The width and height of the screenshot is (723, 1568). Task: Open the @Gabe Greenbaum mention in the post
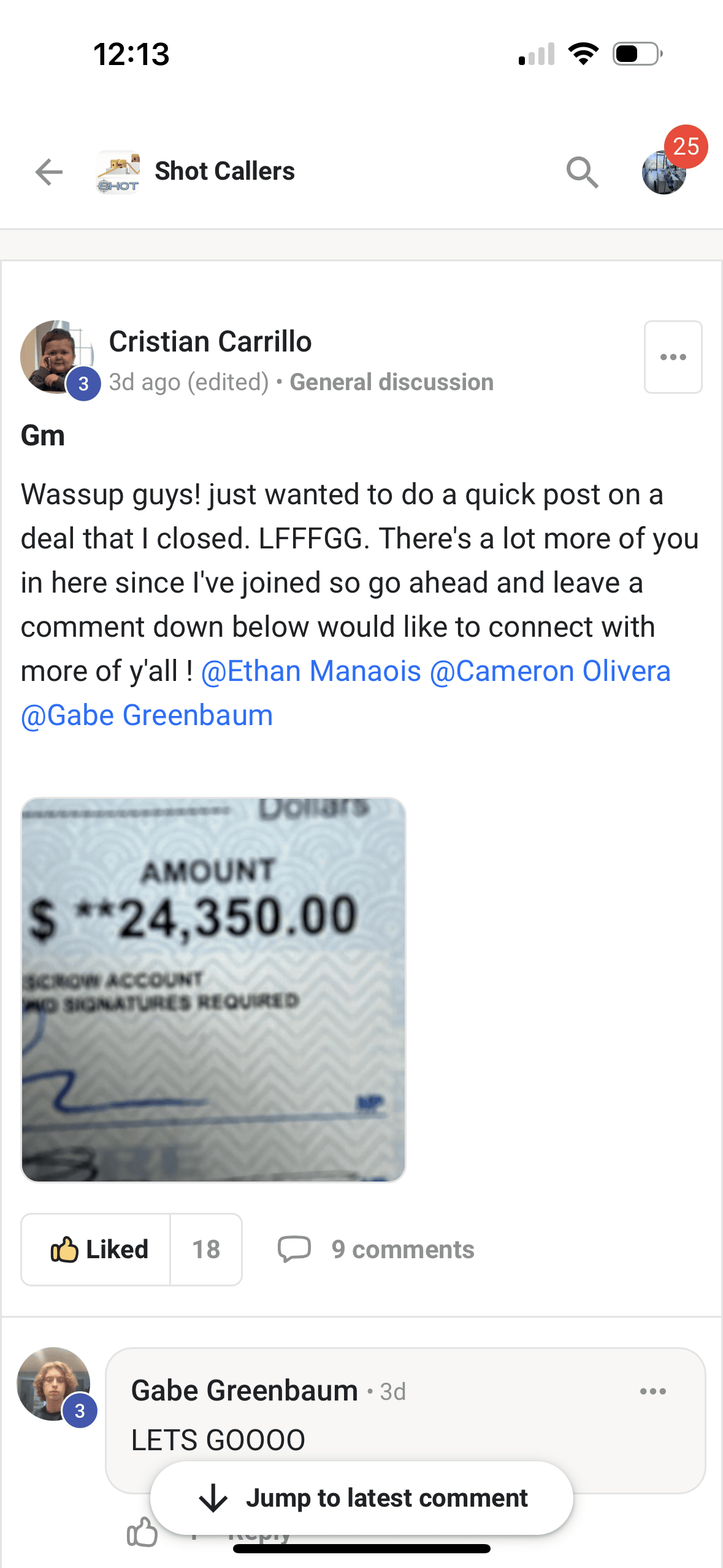click(x=147, y=715)
